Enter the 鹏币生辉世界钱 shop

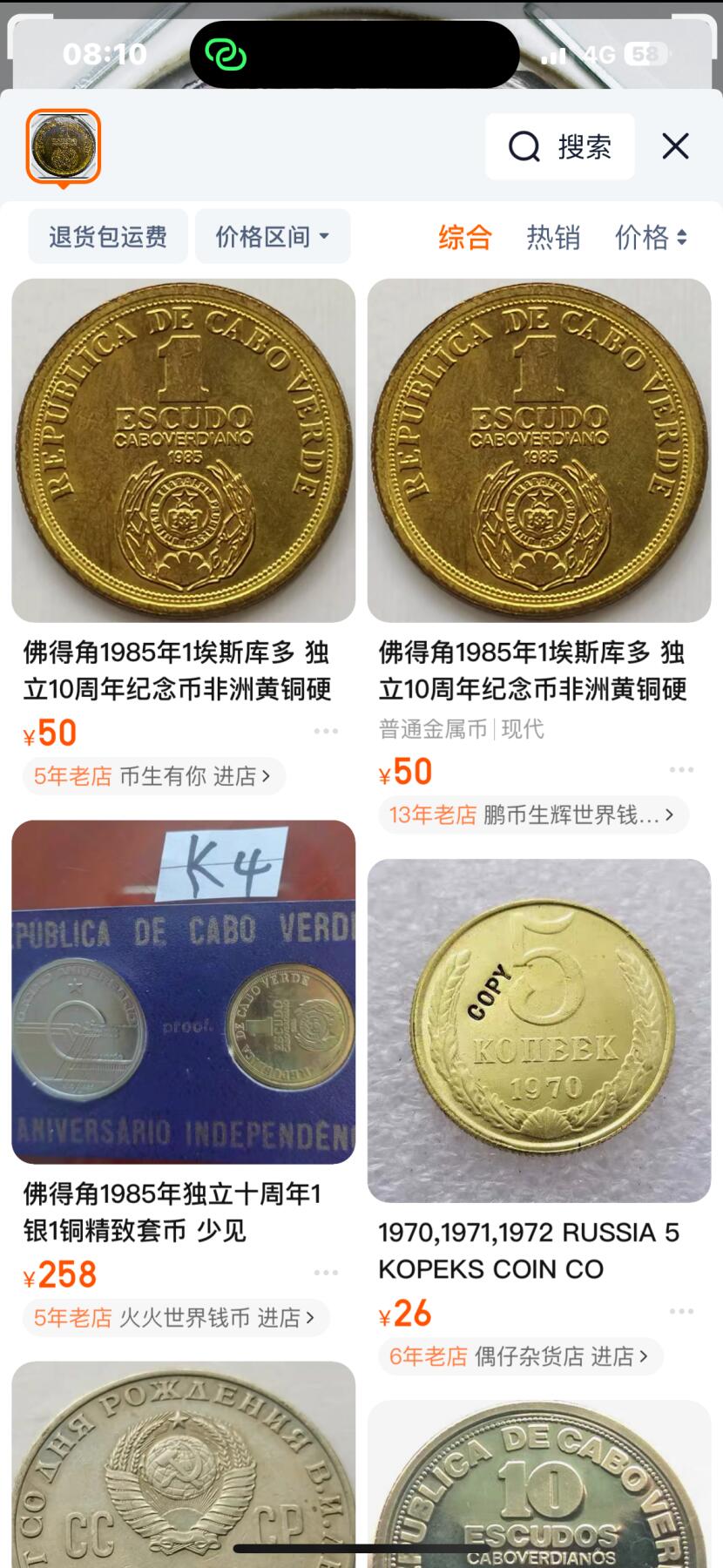(533, 815)
